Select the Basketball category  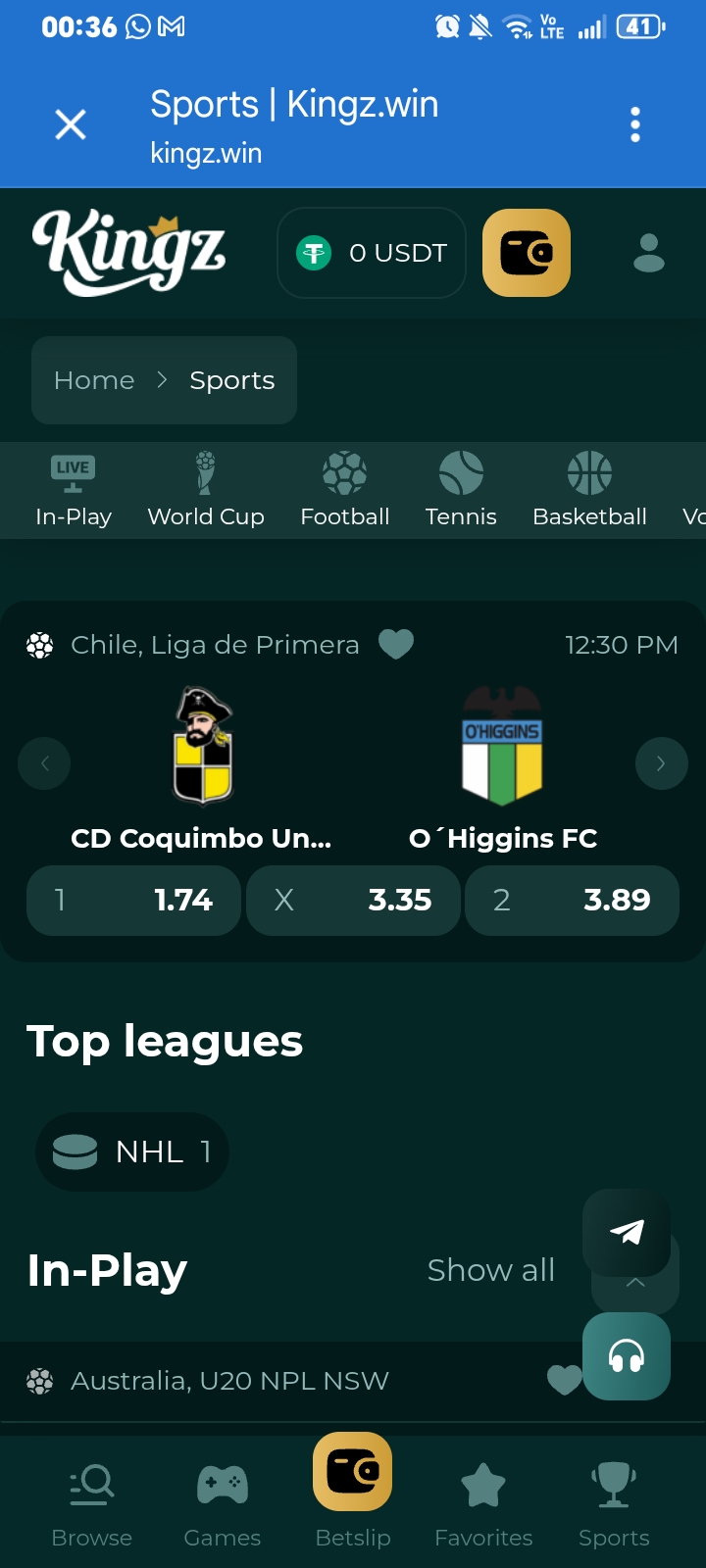(589, 490)
